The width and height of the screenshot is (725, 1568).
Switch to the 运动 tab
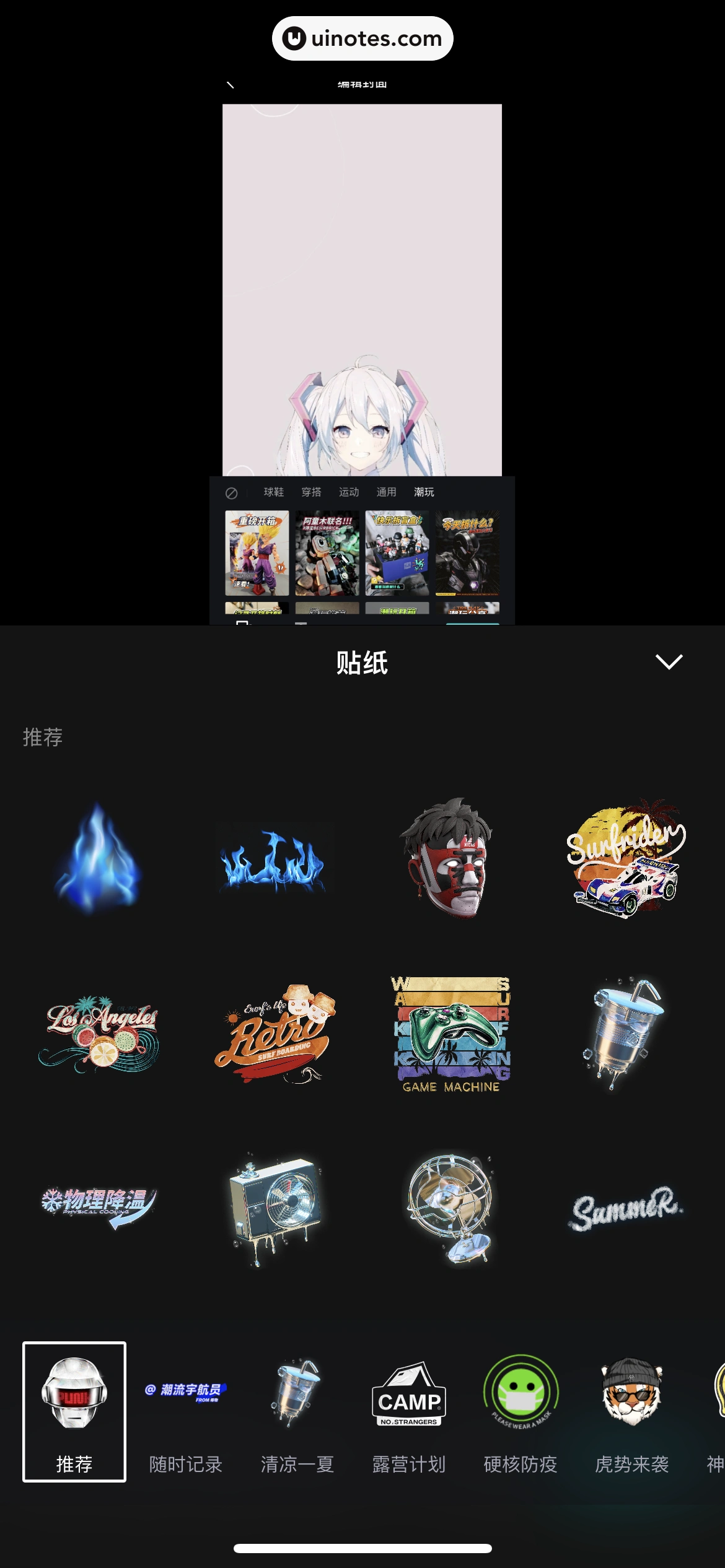click(x=349, y=491)
